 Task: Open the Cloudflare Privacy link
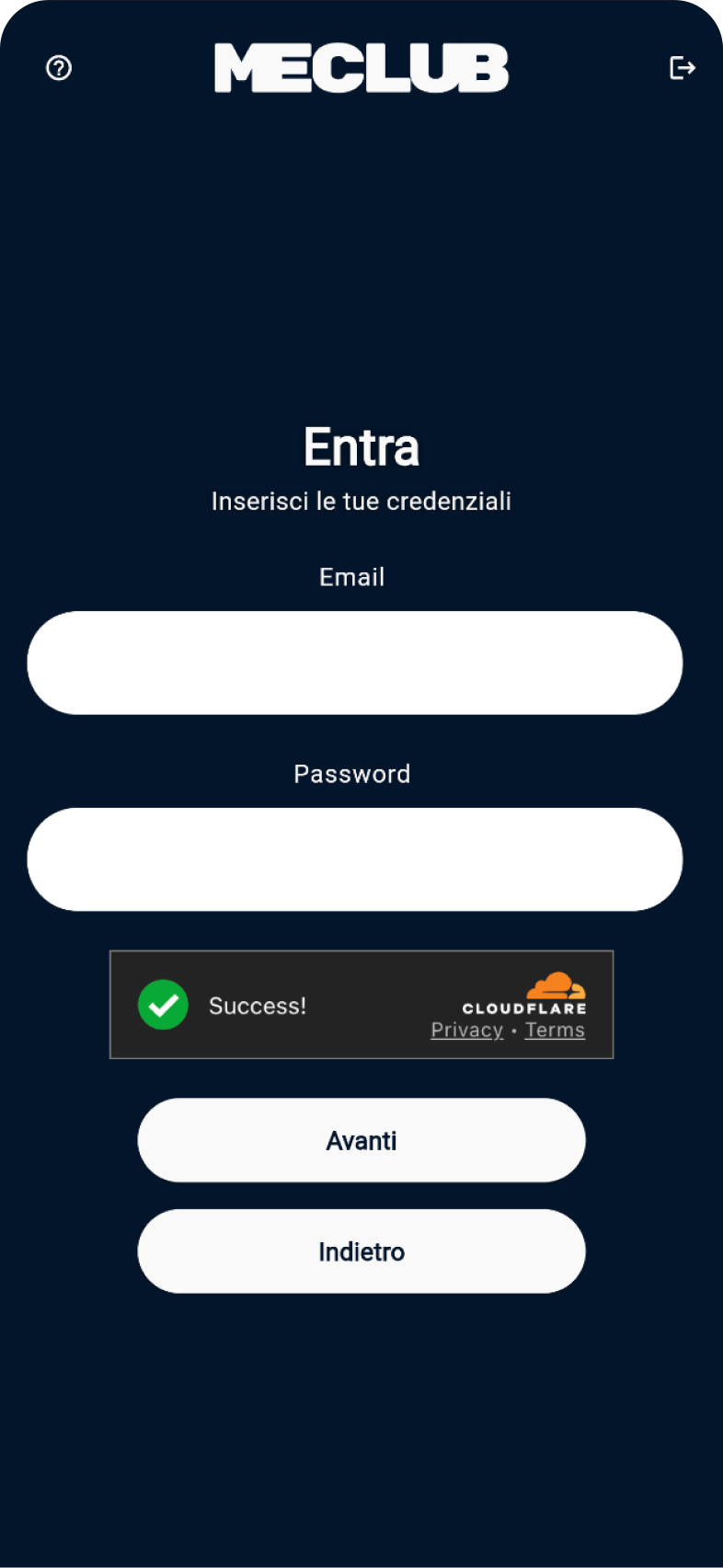(x=466, y=1030)
